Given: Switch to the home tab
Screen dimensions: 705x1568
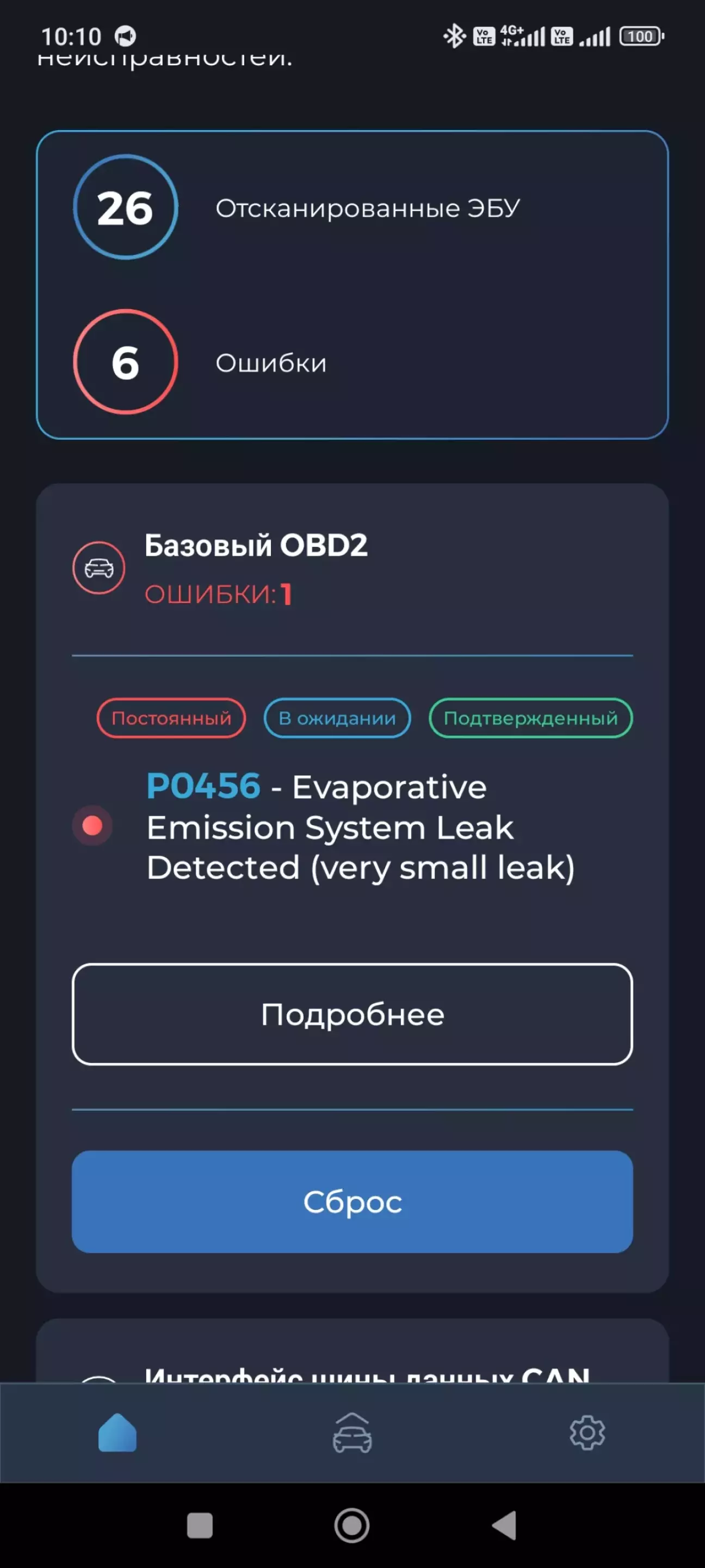Looking at the screenshot, I should [x=117, y=1433].
